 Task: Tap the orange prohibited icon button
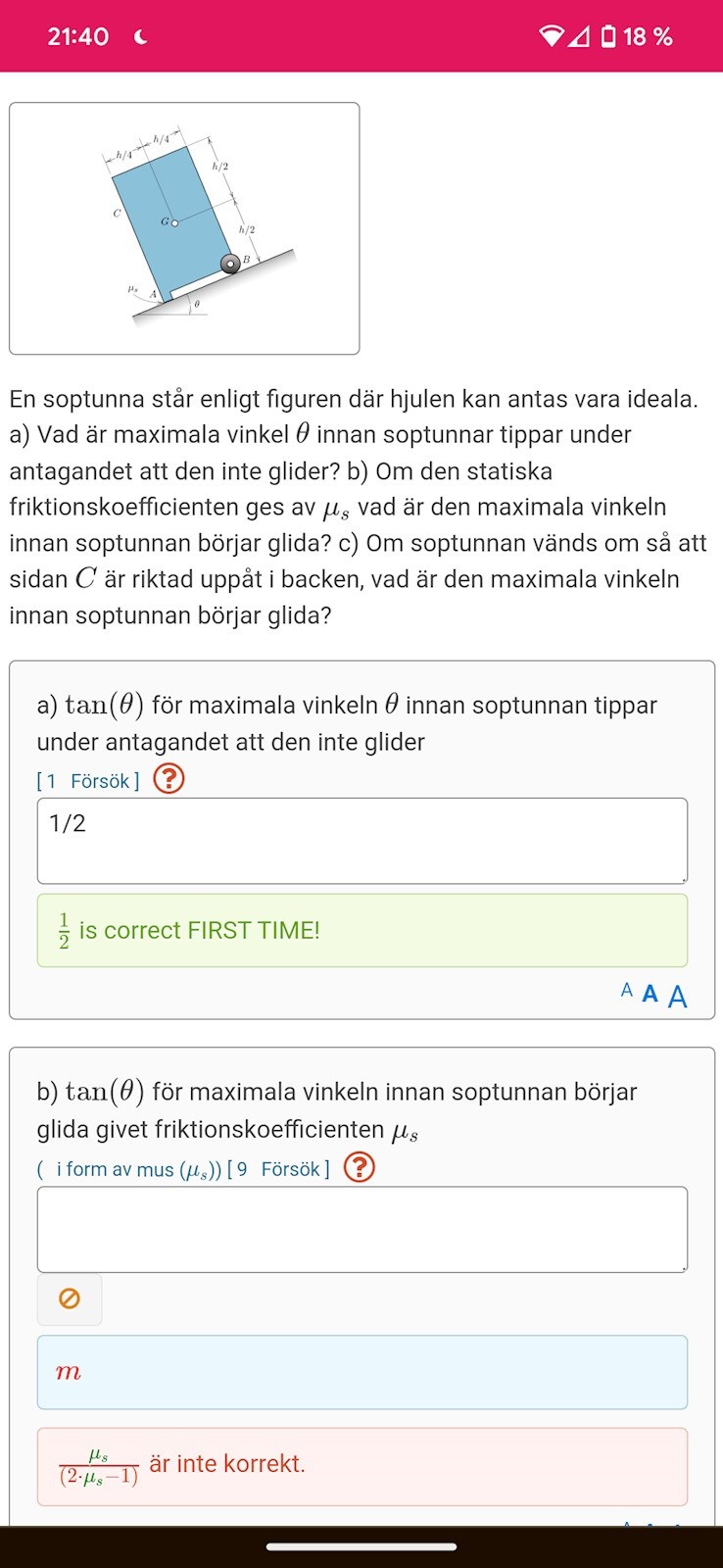tap(70, 1298)
